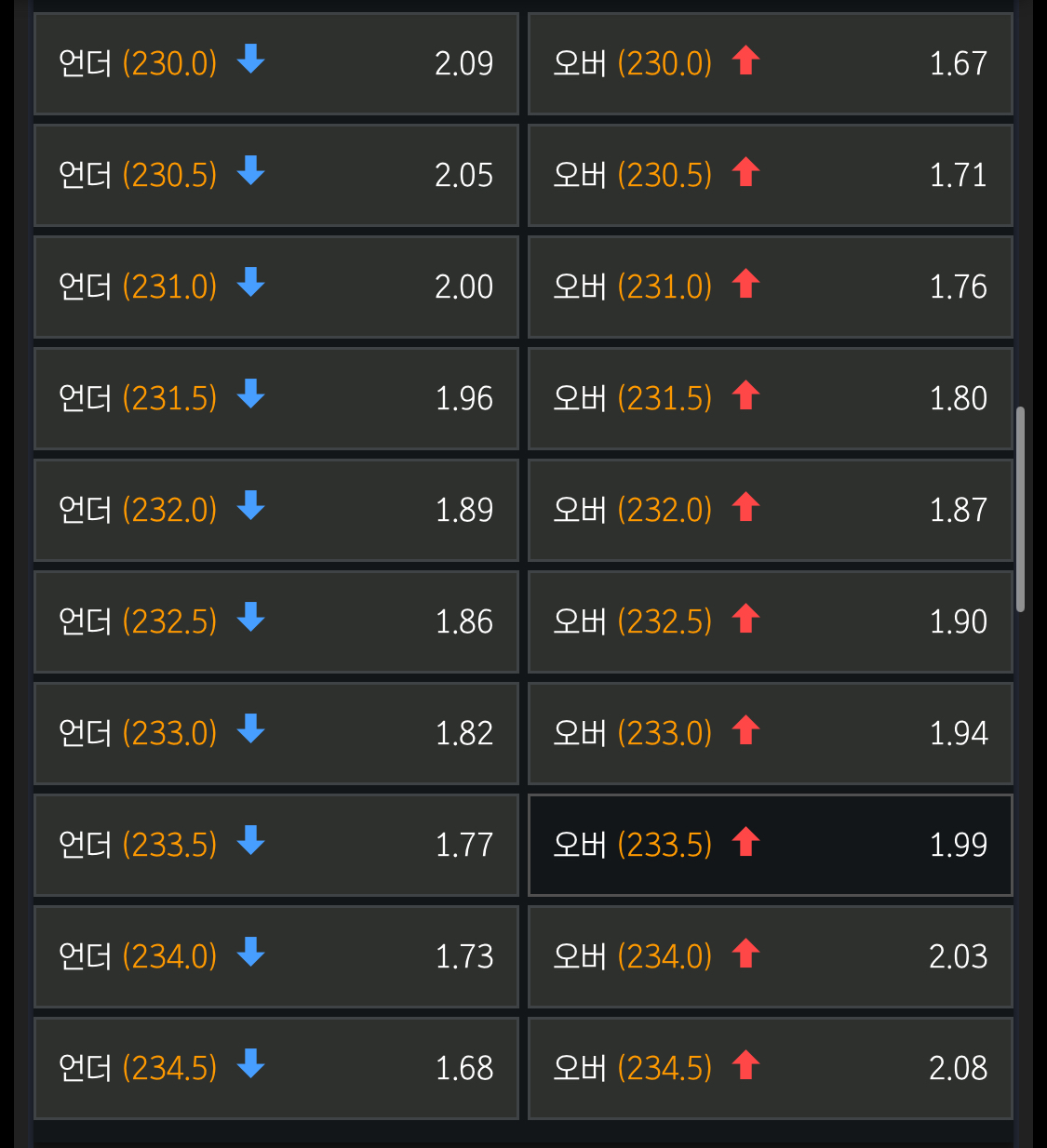Tap the 오버 (231.0) bet option

pyautogui.click(x=770, y=287)
